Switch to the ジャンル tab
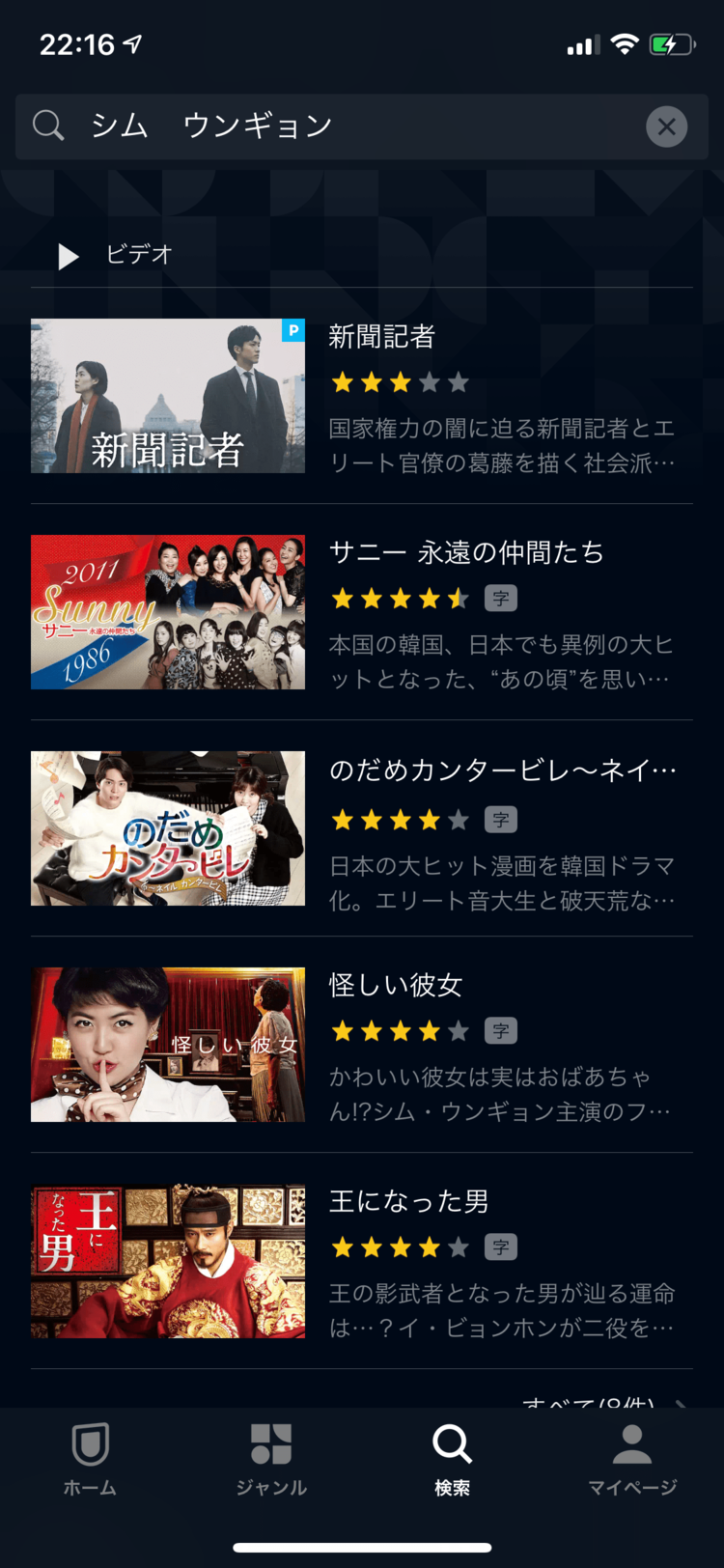Image resolution: width=724 pixels, height=1568 pixels. (271, 1460)
